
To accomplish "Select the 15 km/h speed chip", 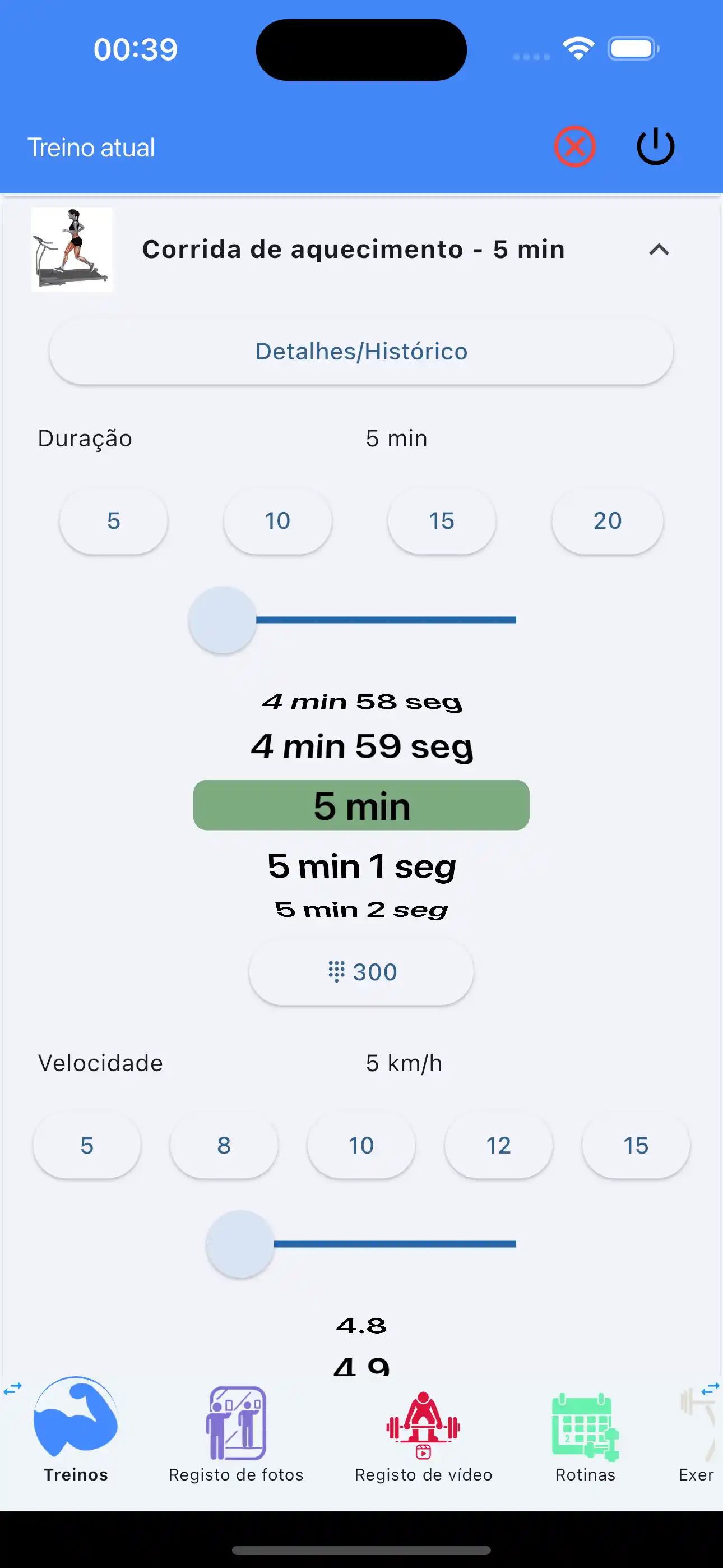I will tap(636, 1145).
